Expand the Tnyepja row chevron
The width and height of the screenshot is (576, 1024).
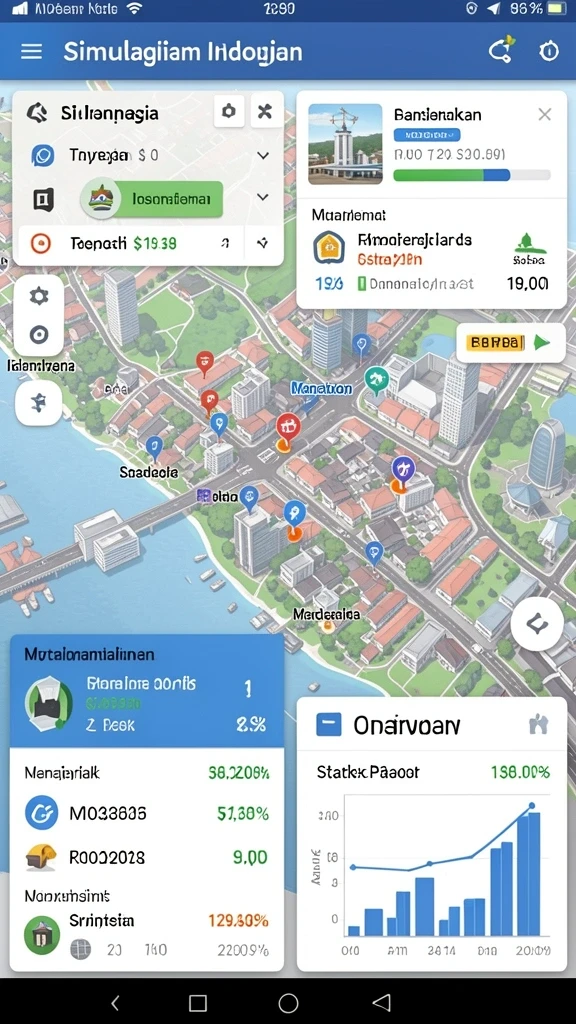tap(263, 155)
